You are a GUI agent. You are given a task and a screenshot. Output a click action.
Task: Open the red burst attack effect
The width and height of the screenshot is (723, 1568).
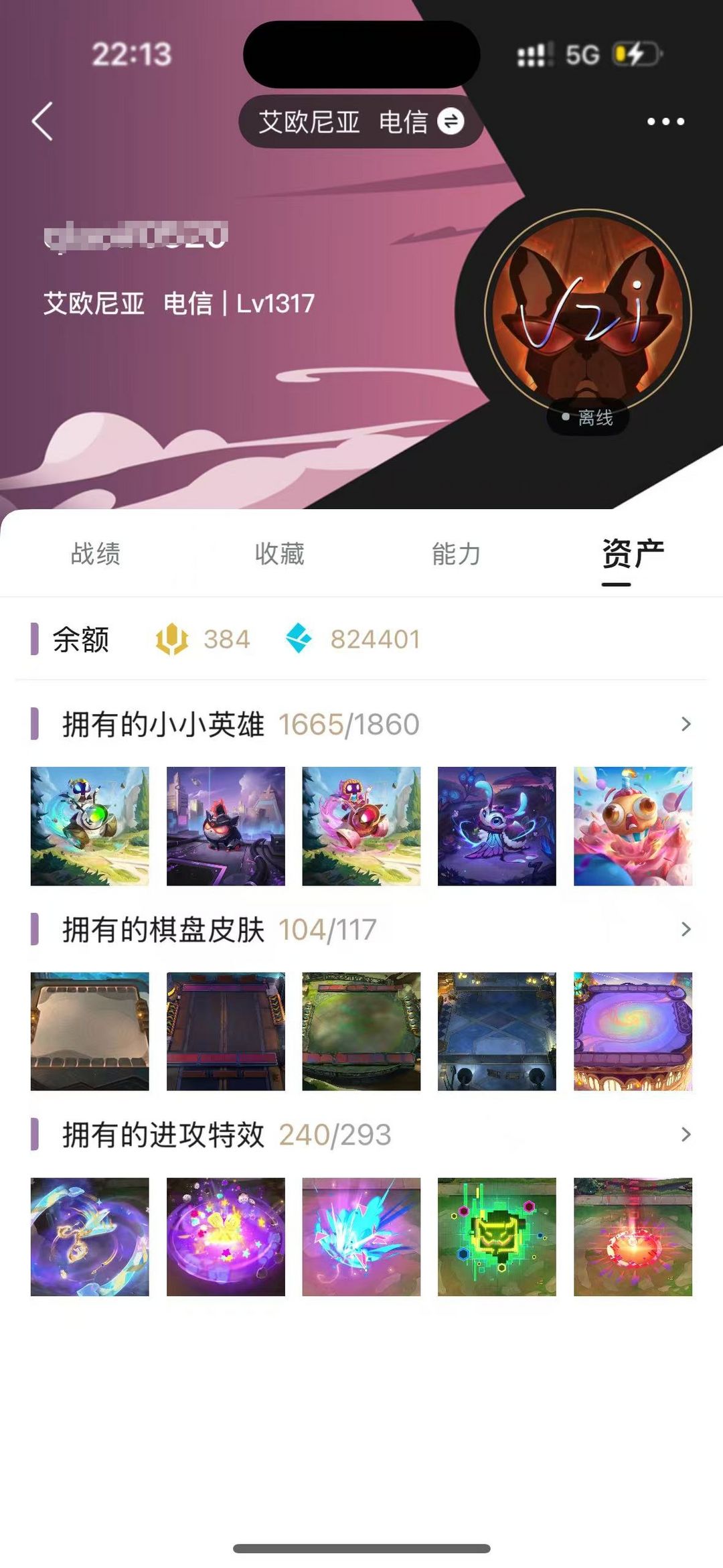pos(633,1236)
